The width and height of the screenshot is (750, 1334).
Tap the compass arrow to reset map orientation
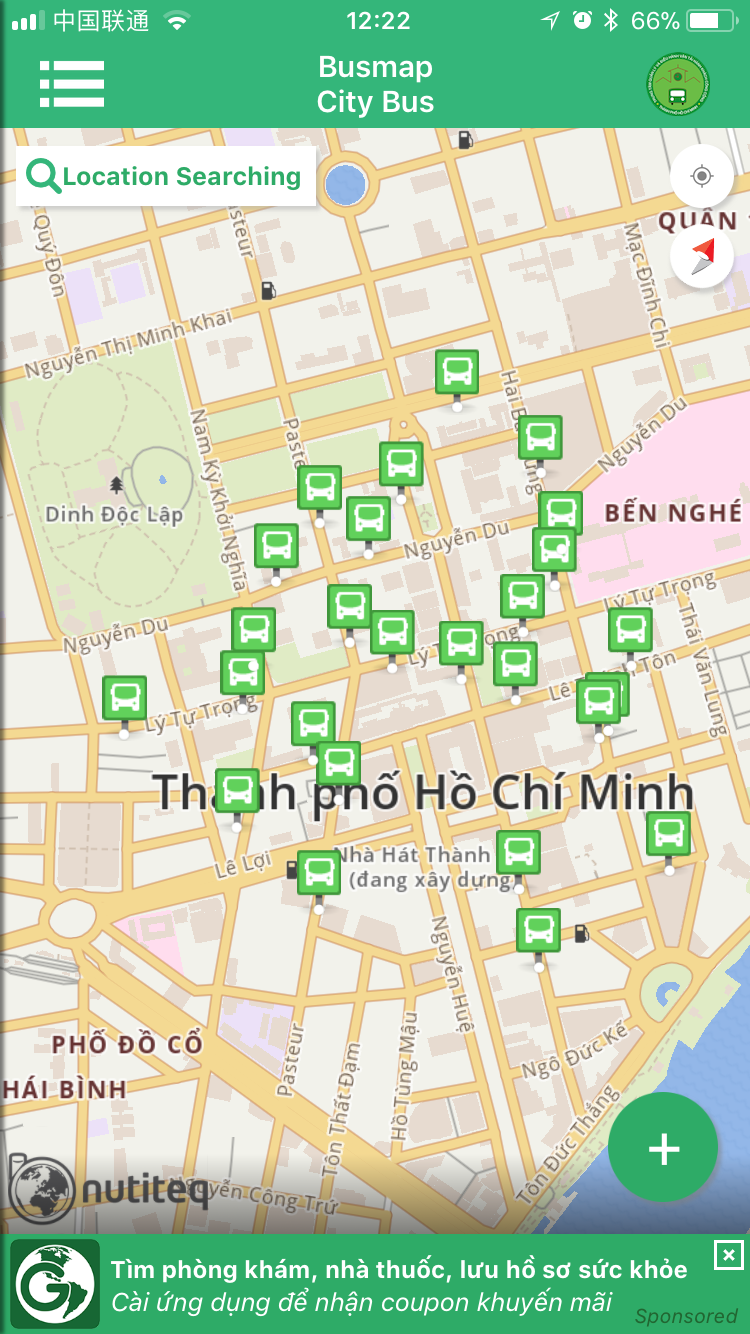click(701, 253)
